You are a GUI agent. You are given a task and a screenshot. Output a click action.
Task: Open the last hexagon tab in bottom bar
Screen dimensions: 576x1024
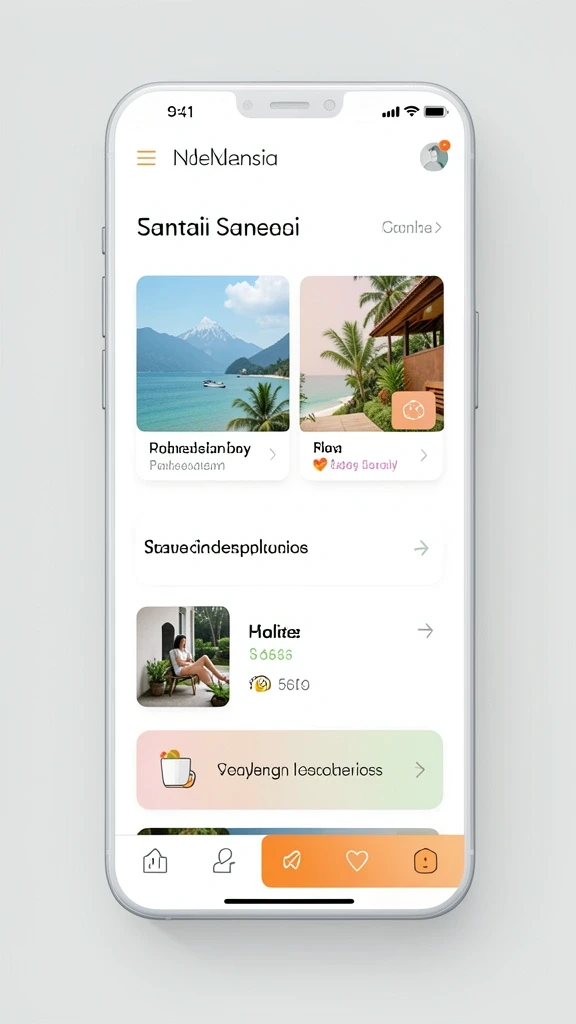tap(426, 861)
